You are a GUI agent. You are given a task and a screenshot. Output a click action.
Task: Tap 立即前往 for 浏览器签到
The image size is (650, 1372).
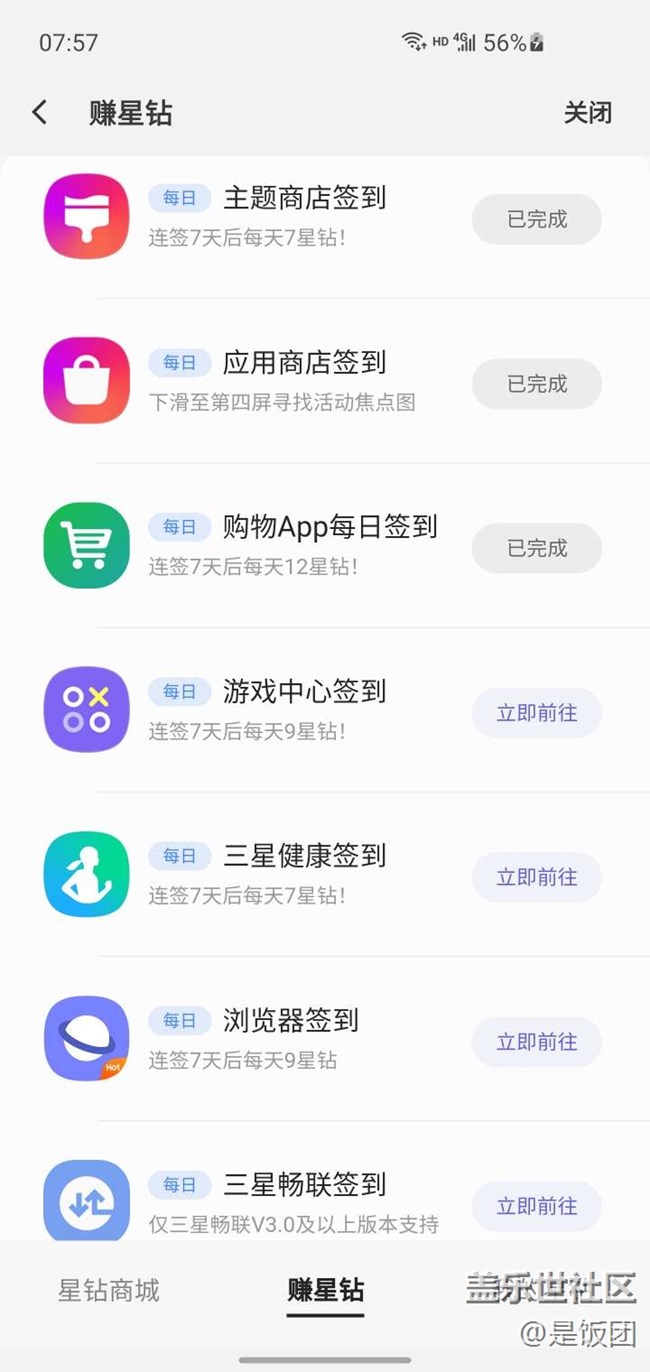[x=536, y=1042]
